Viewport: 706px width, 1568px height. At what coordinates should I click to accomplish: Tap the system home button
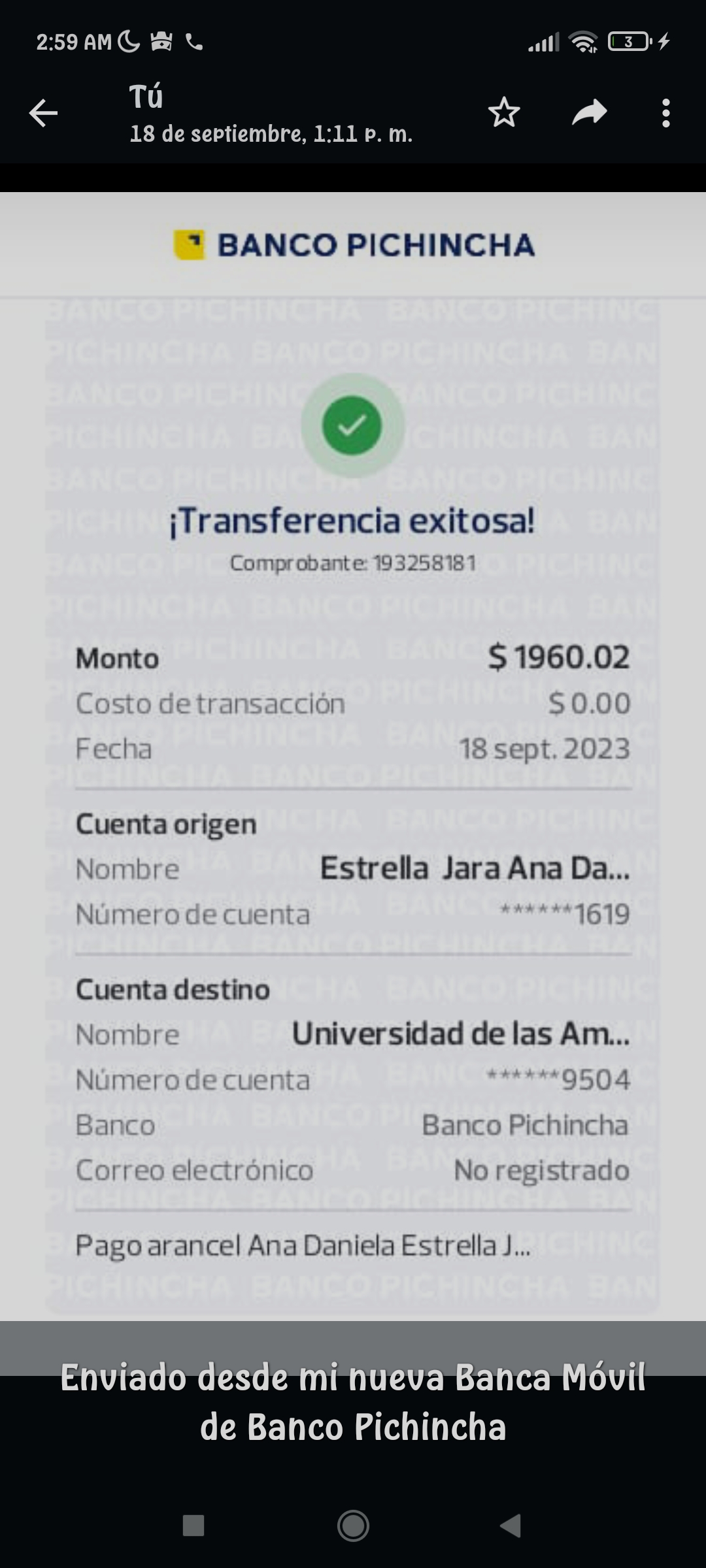353,1526
